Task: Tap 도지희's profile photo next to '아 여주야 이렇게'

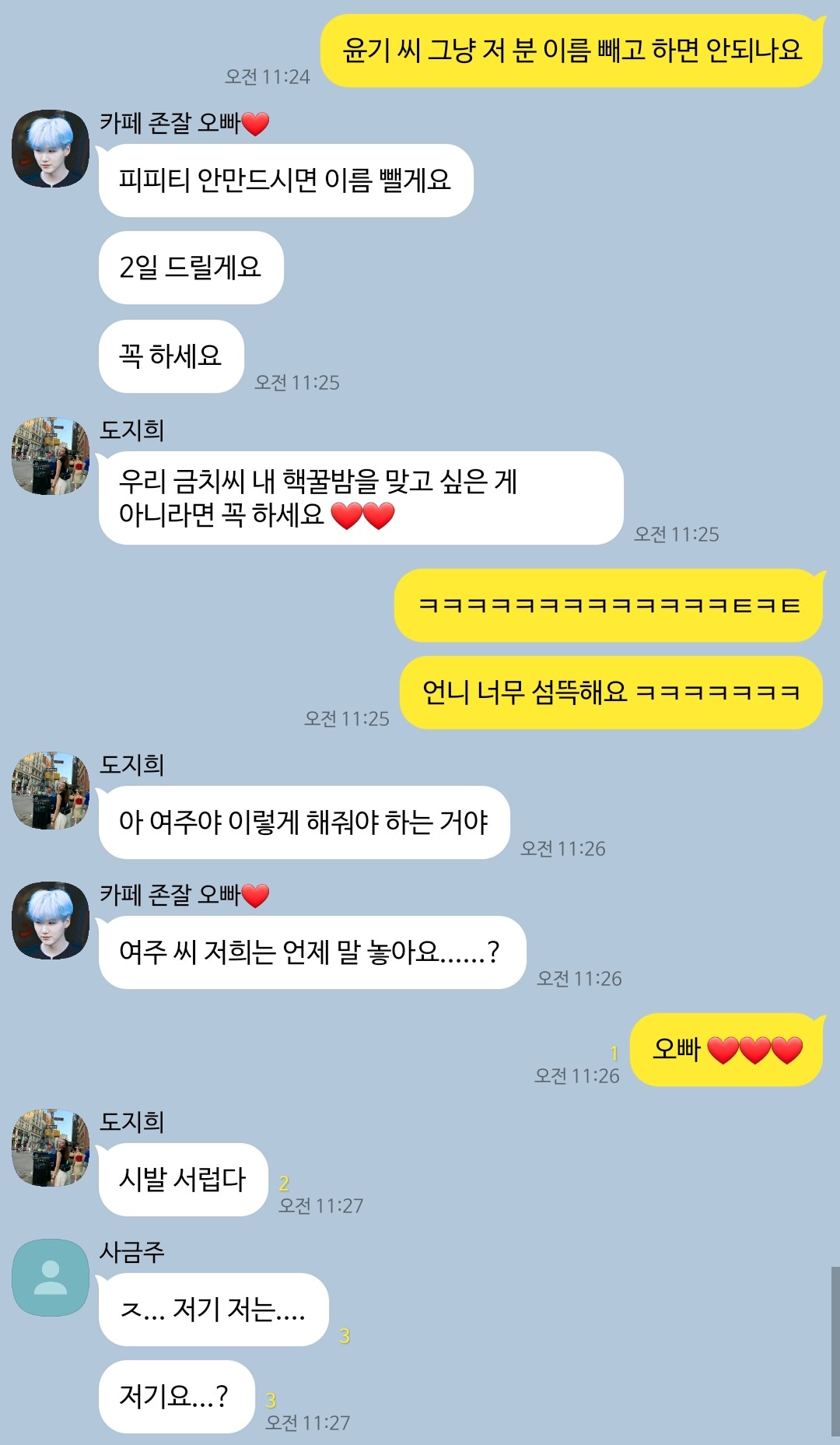Action: 51,791
